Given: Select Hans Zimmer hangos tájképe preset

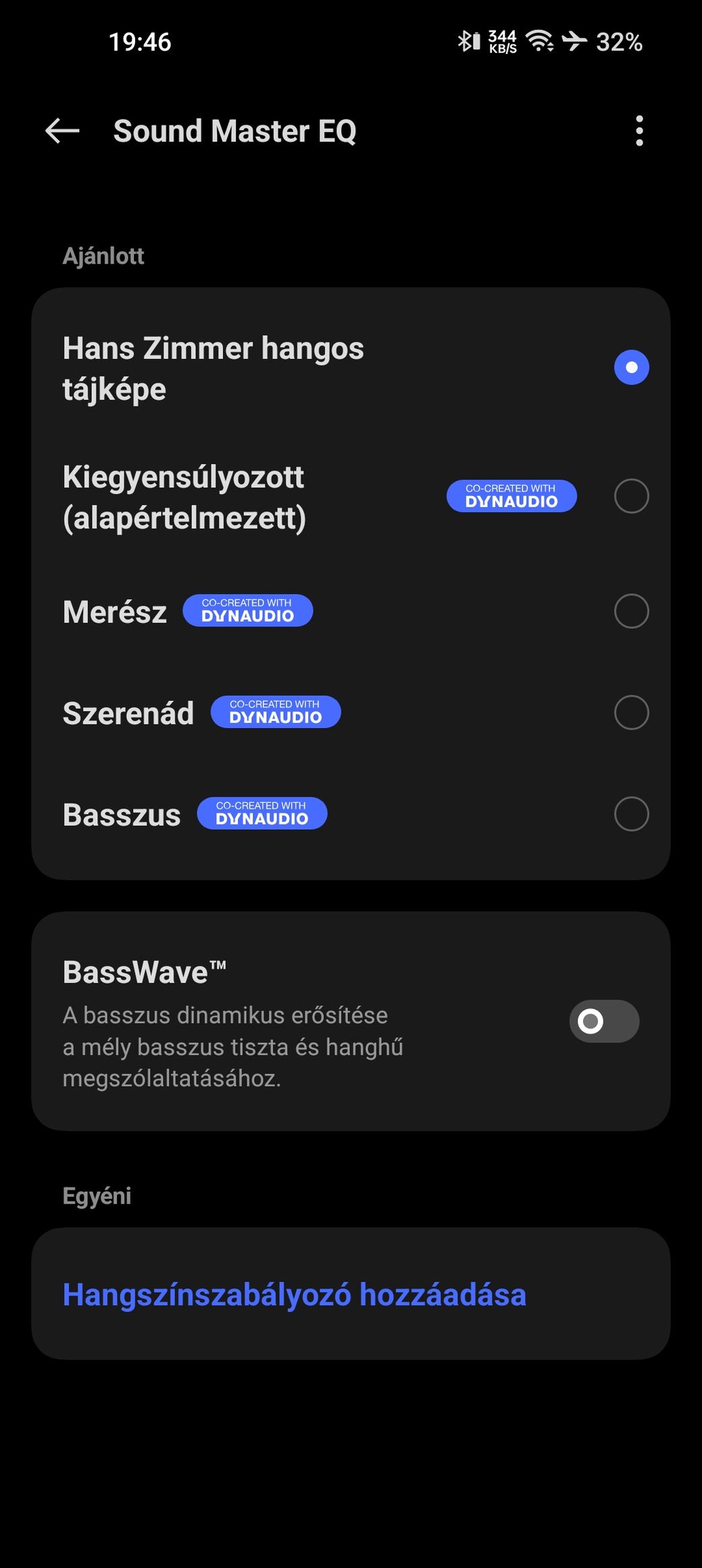Looking at the screenshot, I should (x=630, y=368).
